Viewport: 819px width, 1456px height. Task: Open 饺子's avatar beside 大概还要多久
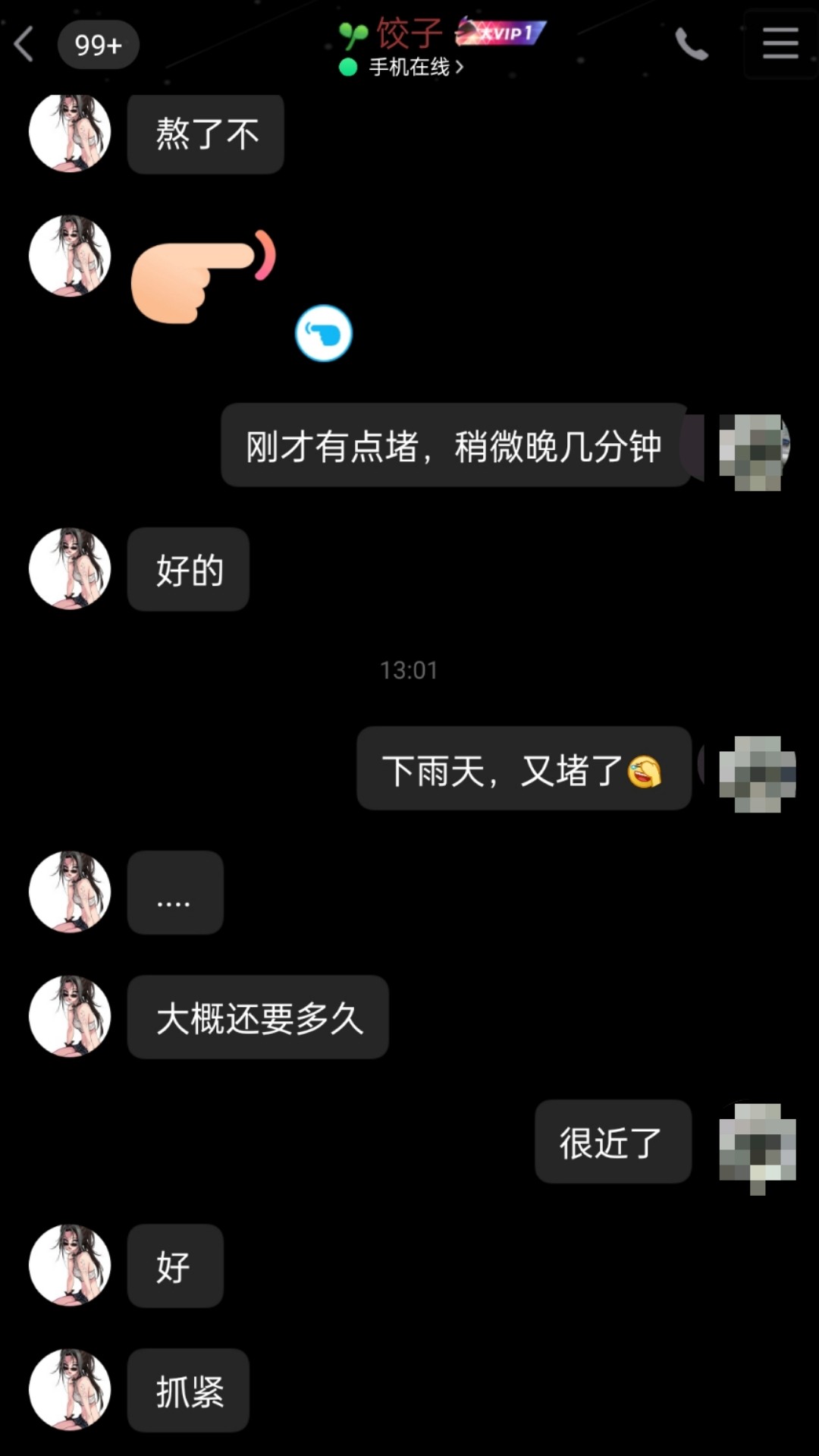70,1016
